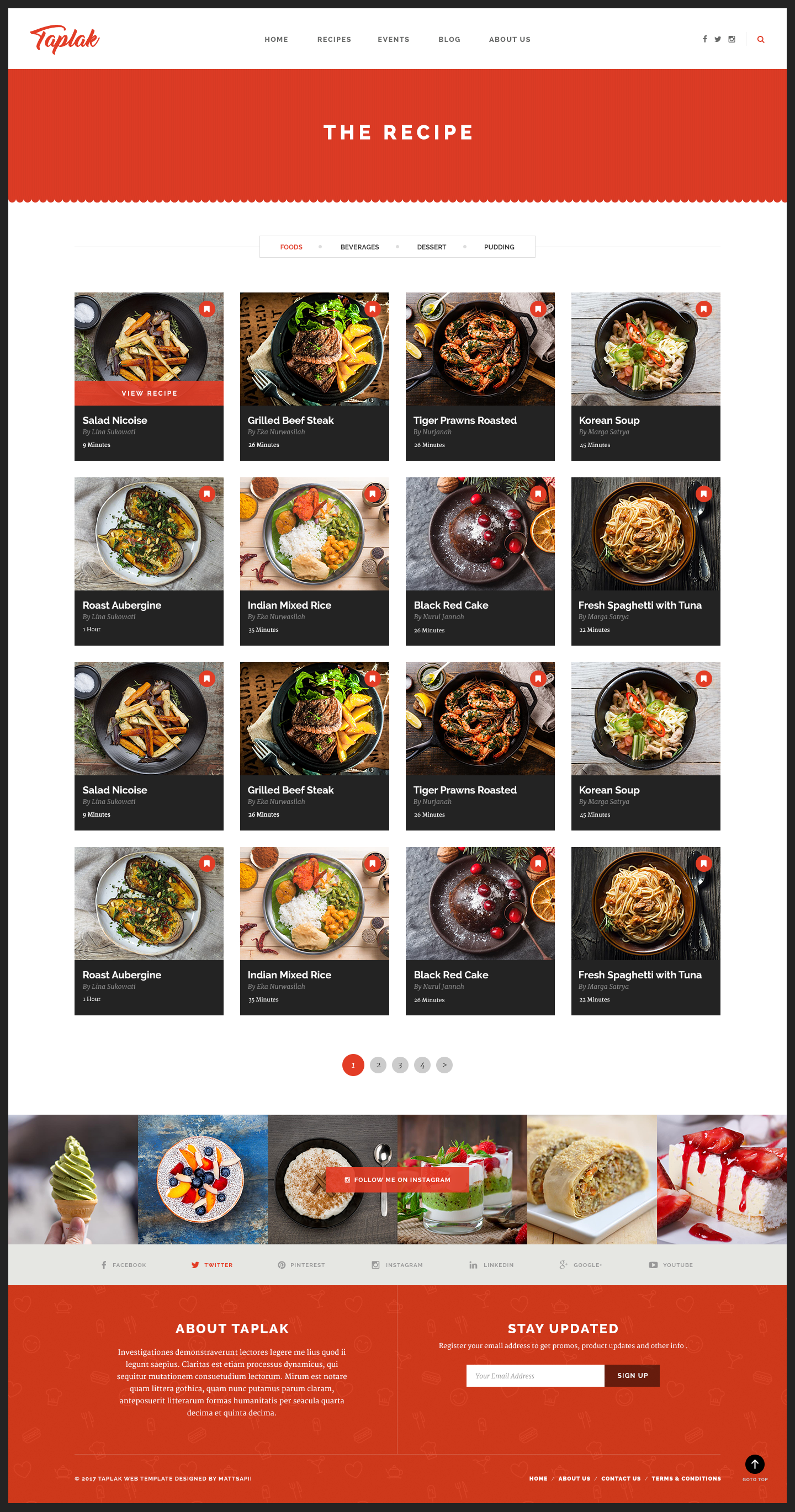Viewport: 795px width, 1512px height.
Task: Go to page 2 of the recipes
Action: 378,1064
